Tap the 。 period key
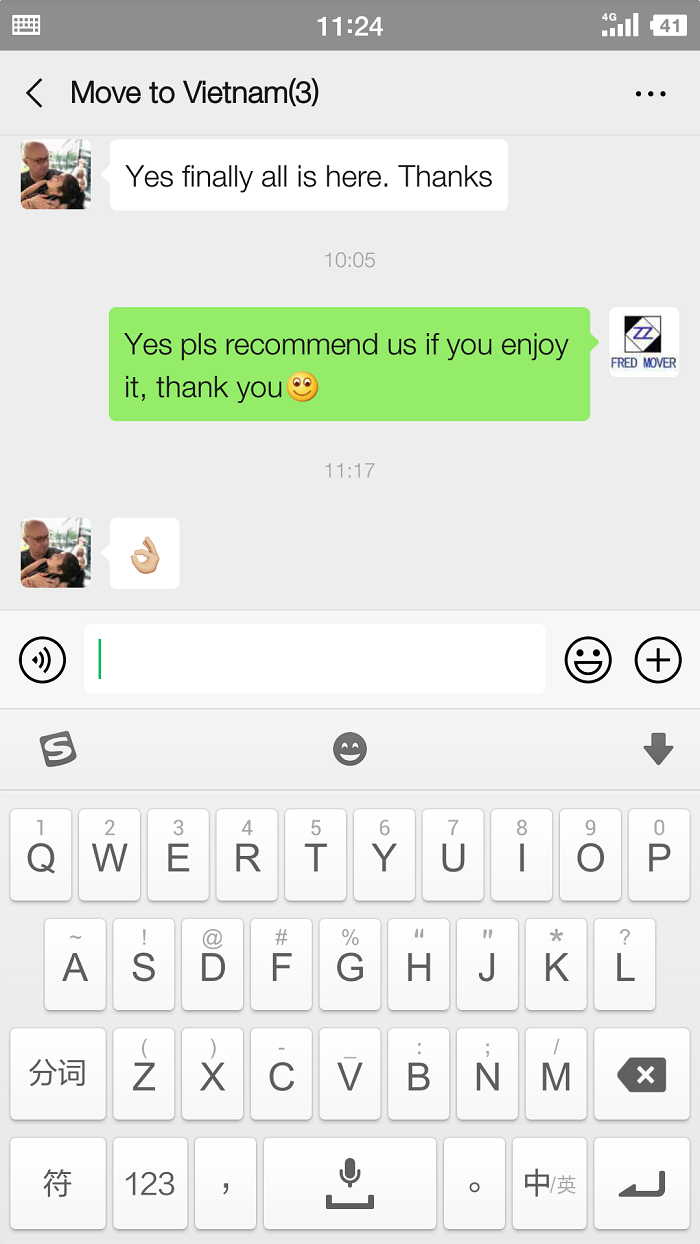The width and height of the screenshot is (700, 1244). [475, 1184]
